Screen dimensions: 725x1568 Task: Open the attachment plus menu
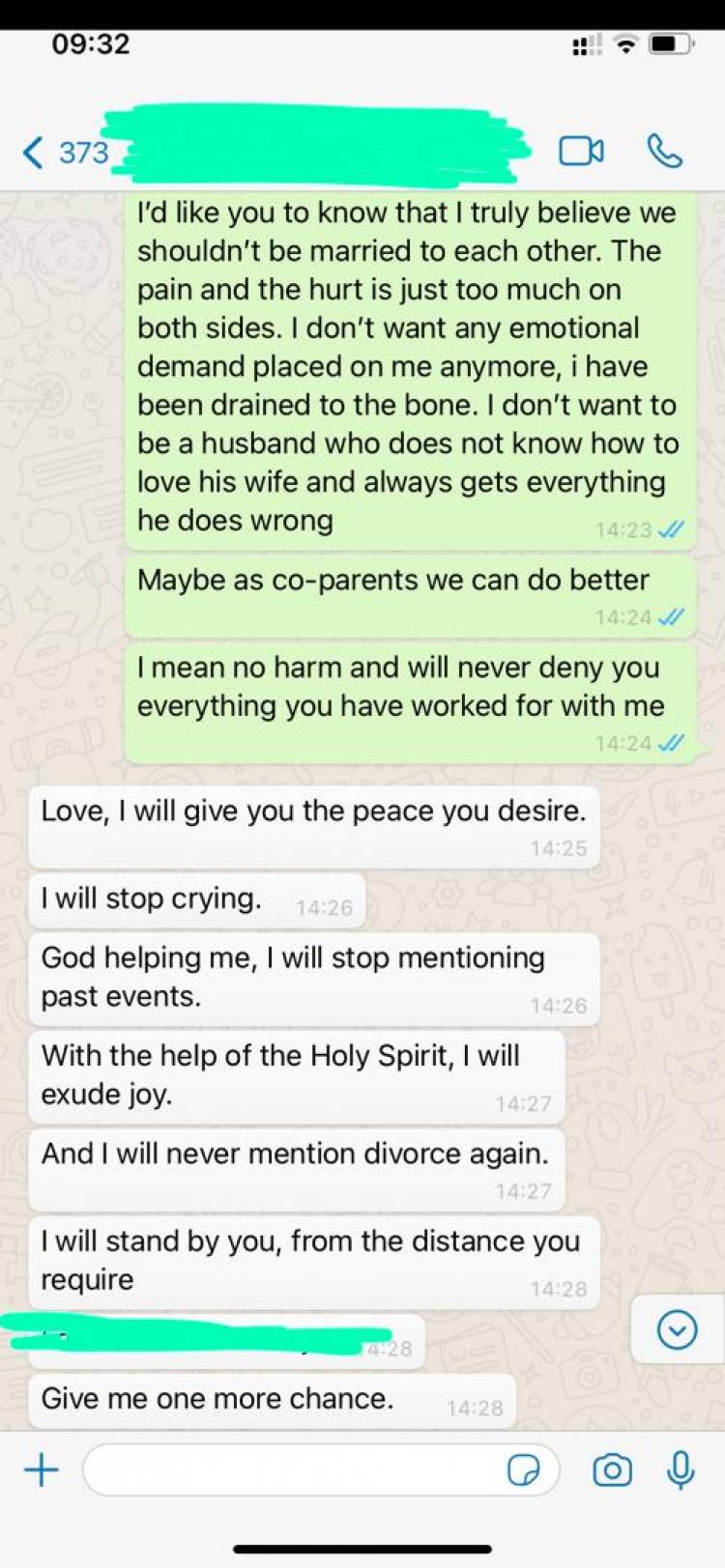[x=42, y=1470]
